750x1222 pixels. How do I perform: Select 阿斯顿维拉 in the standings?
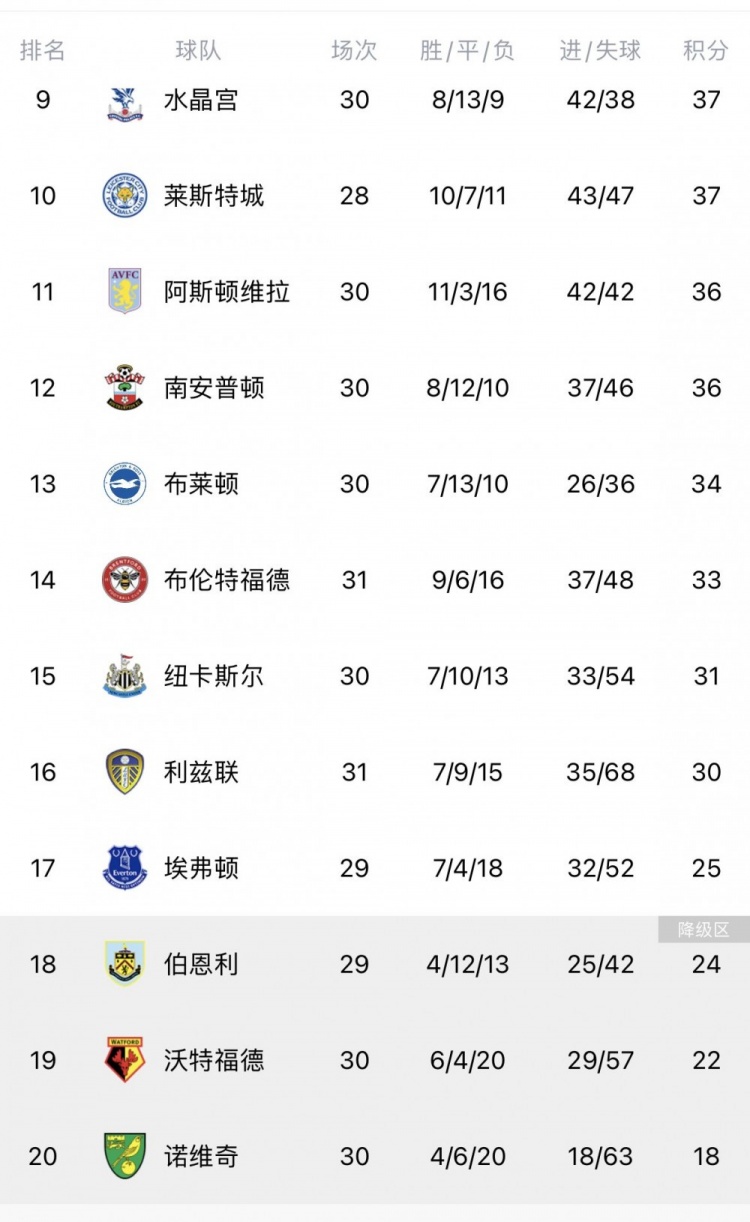click(227, 292)
